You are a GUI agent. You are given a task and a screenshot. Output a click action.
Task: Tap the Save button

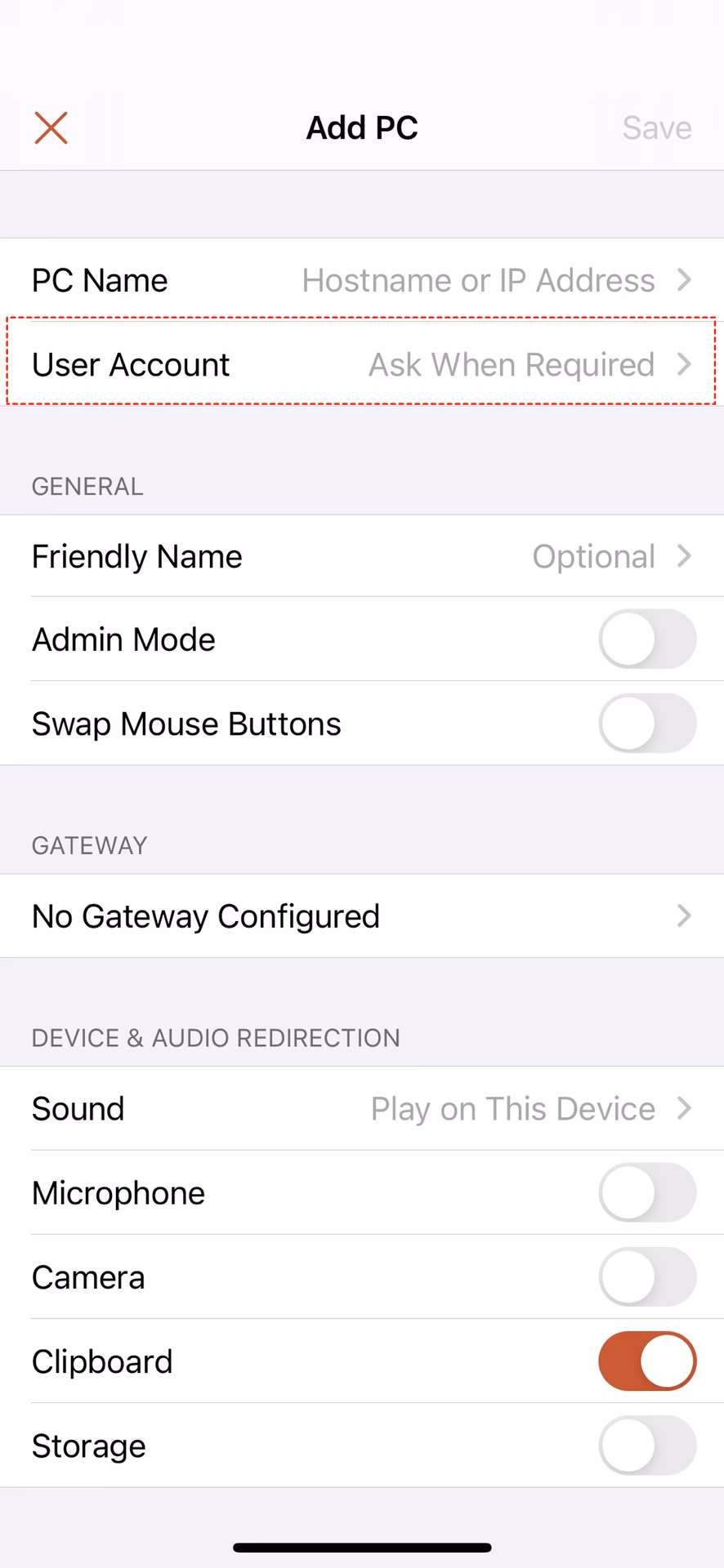pyautogui.click(x=656, y=127)
